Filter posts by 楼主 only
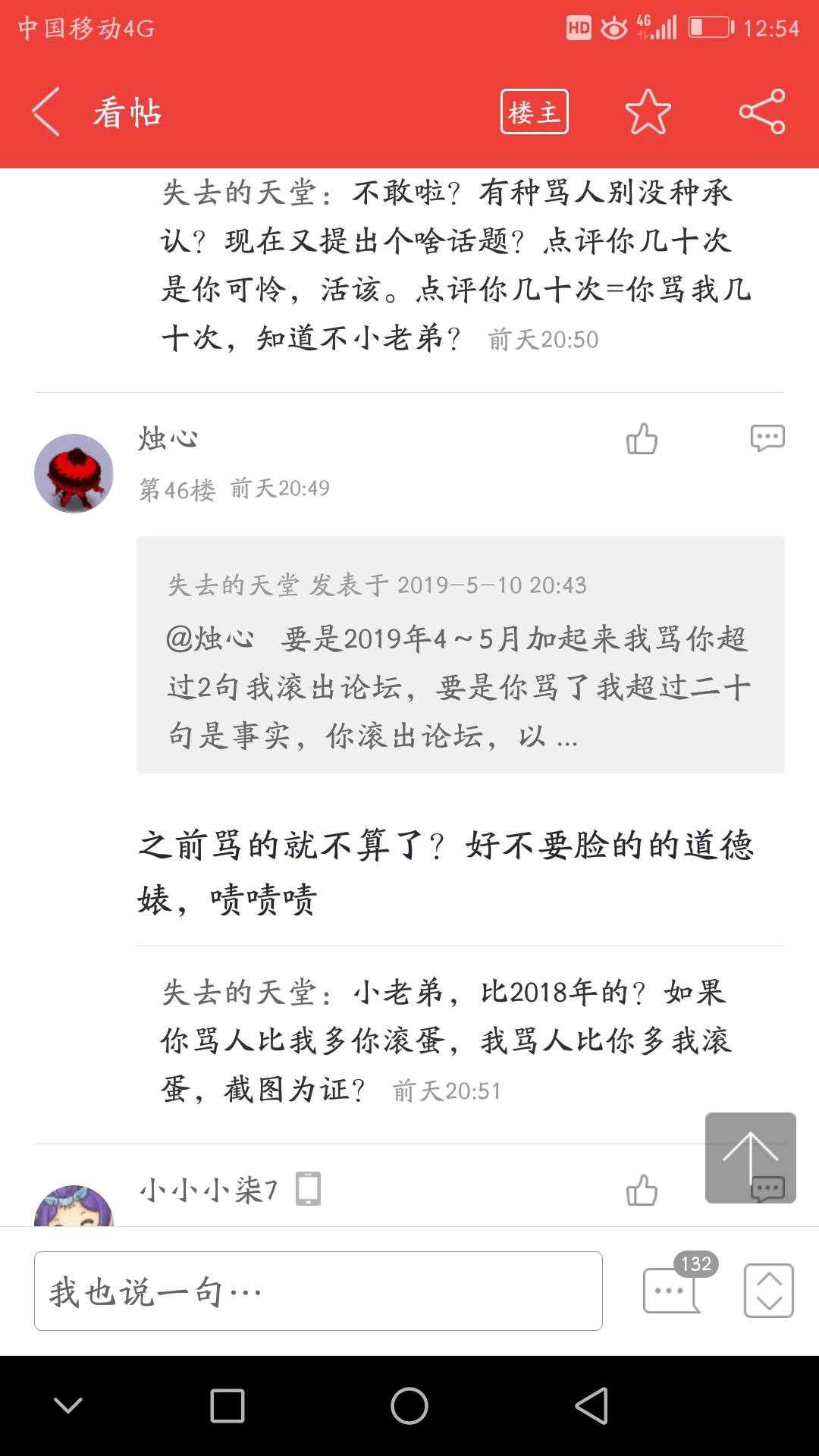The height and width of the screenshot is (1456, 819). [534, 112]
